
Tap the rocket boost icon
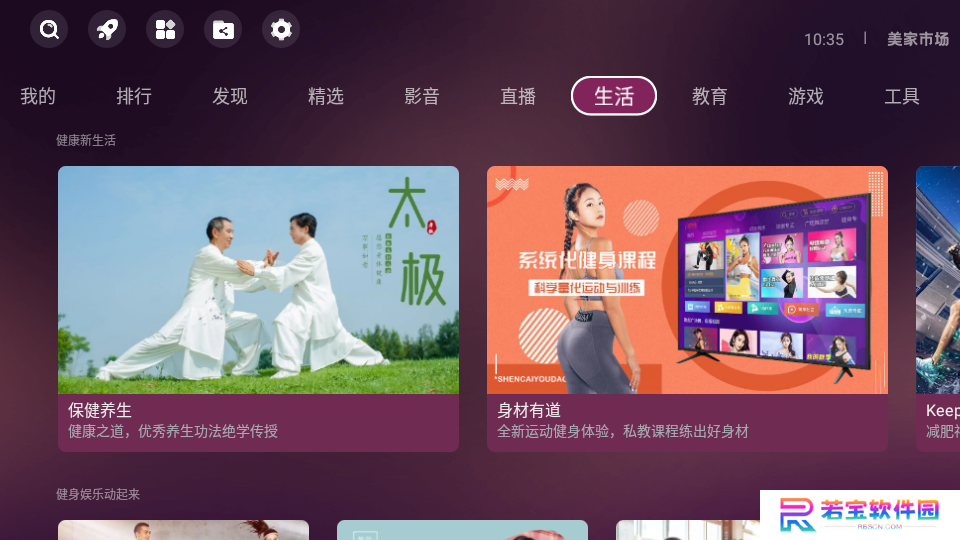tap(107, 29)
